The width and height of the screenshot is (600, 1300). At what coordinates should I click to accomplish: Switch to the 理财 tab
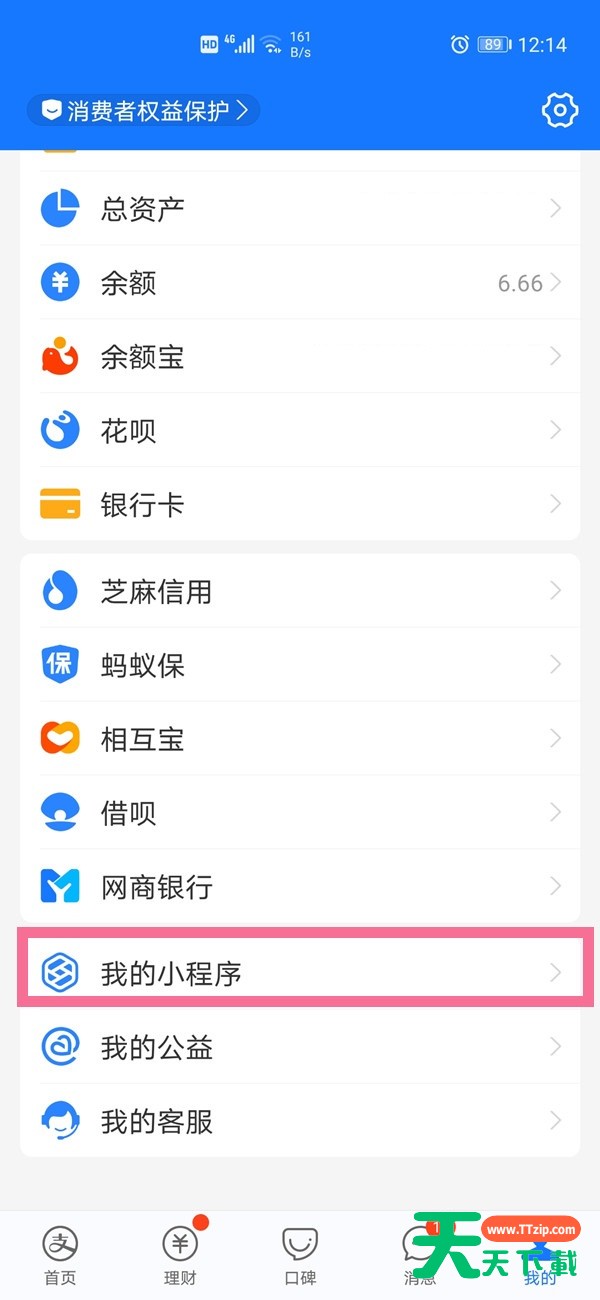click(x=180, y=1255)
